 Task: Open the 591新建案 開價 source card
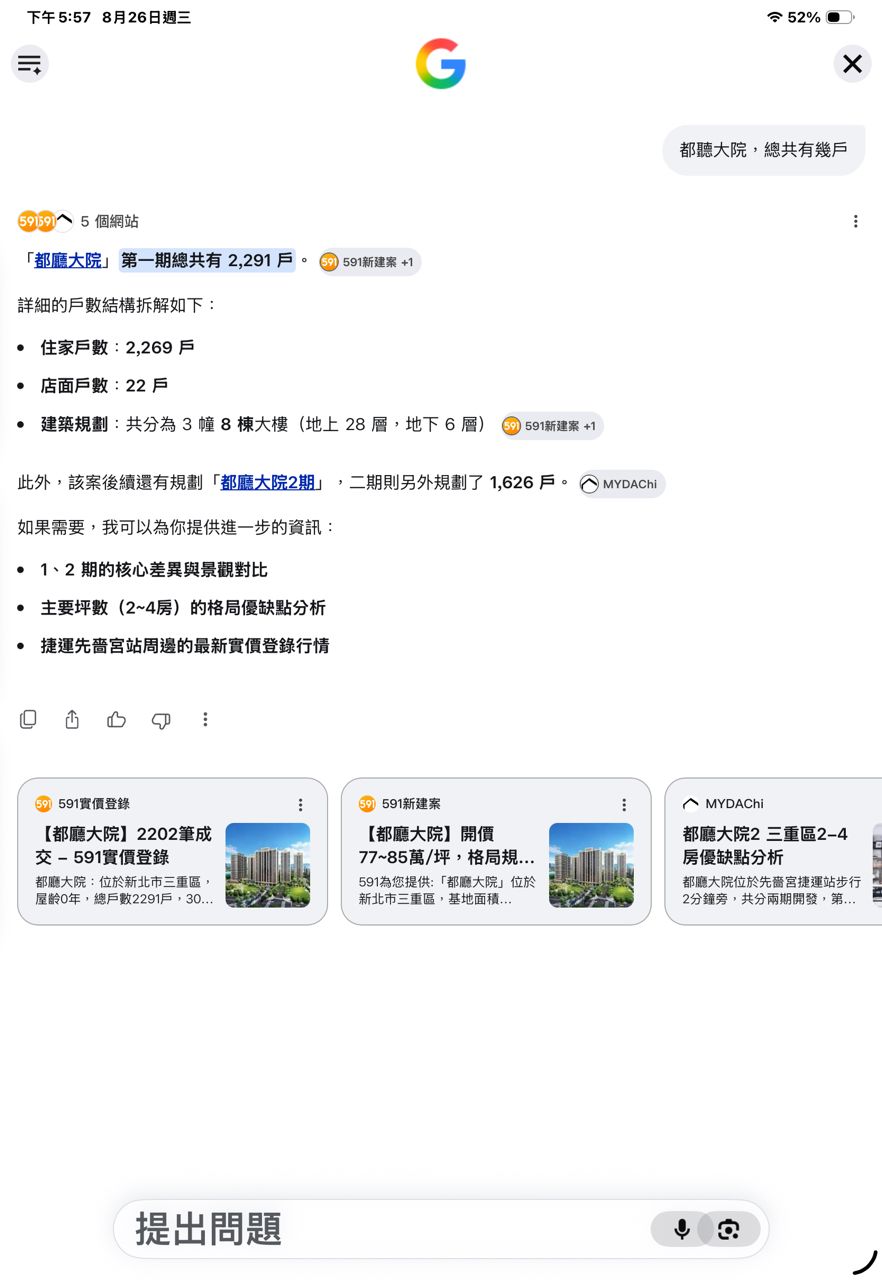(496, 851)
